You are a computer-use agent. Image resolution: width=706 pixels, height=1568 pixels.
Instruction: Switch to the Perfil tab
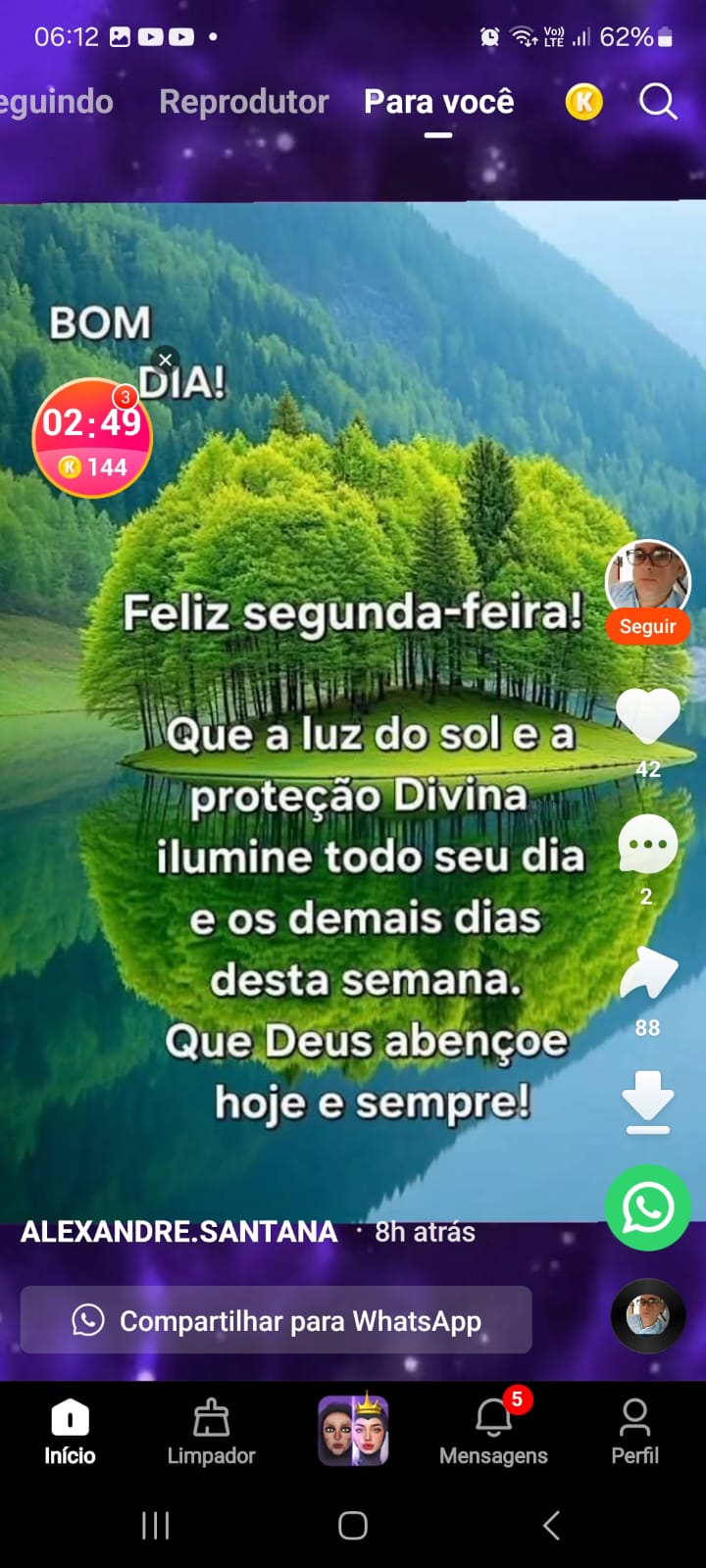pos(634,1432)
